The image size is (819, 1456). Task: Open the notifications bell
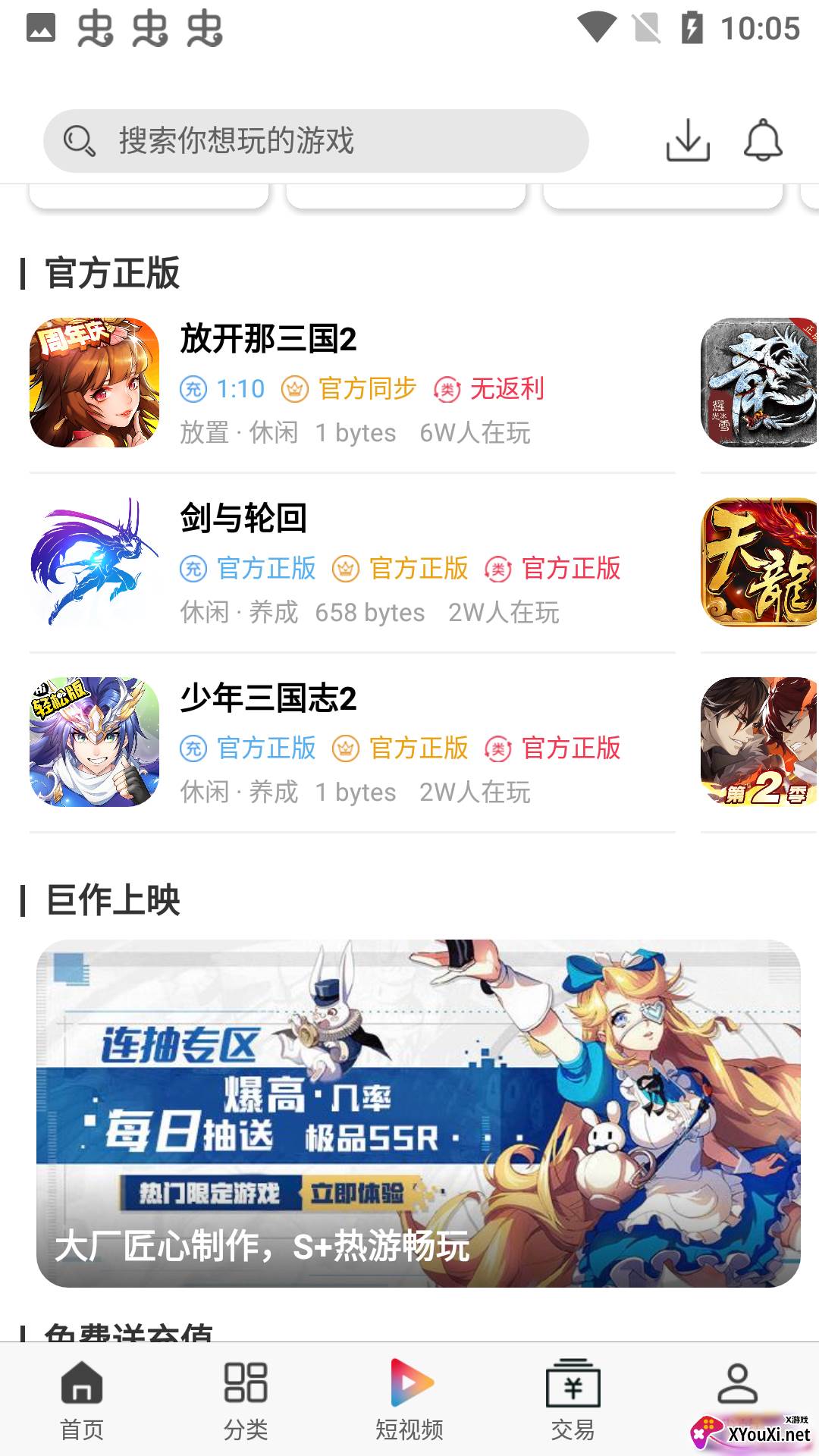(x=762, y=140)
